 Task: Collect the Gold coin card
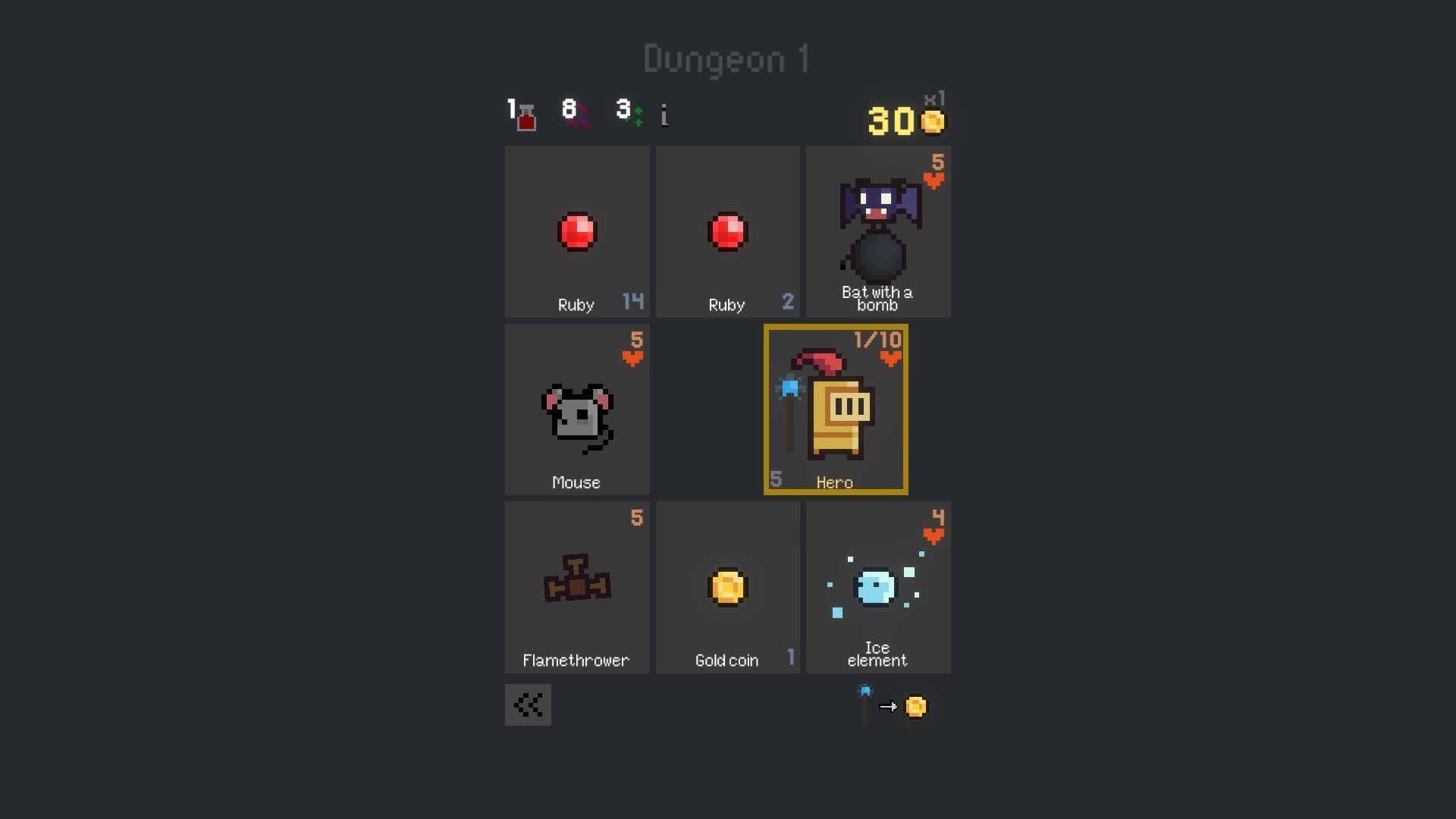727,587
